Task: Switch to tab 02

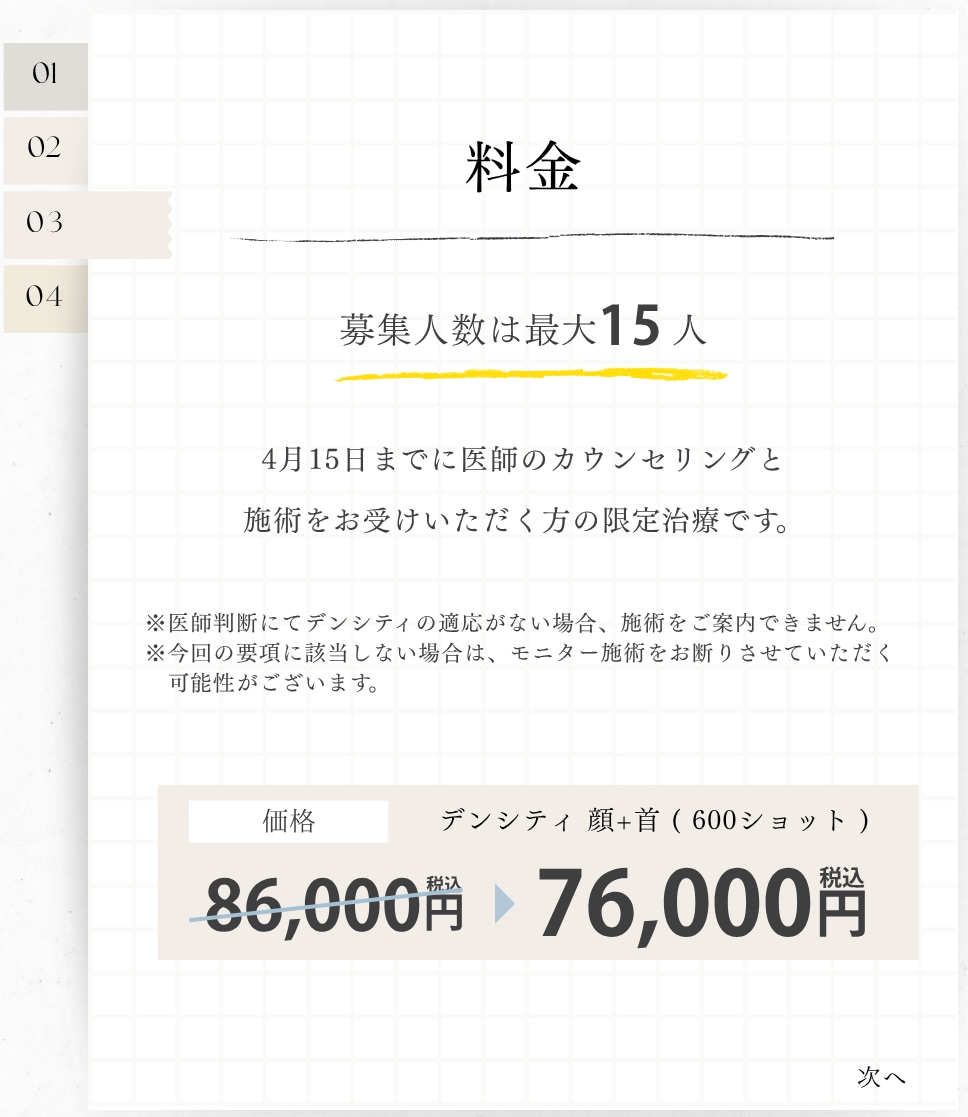Action: point(45,150)
